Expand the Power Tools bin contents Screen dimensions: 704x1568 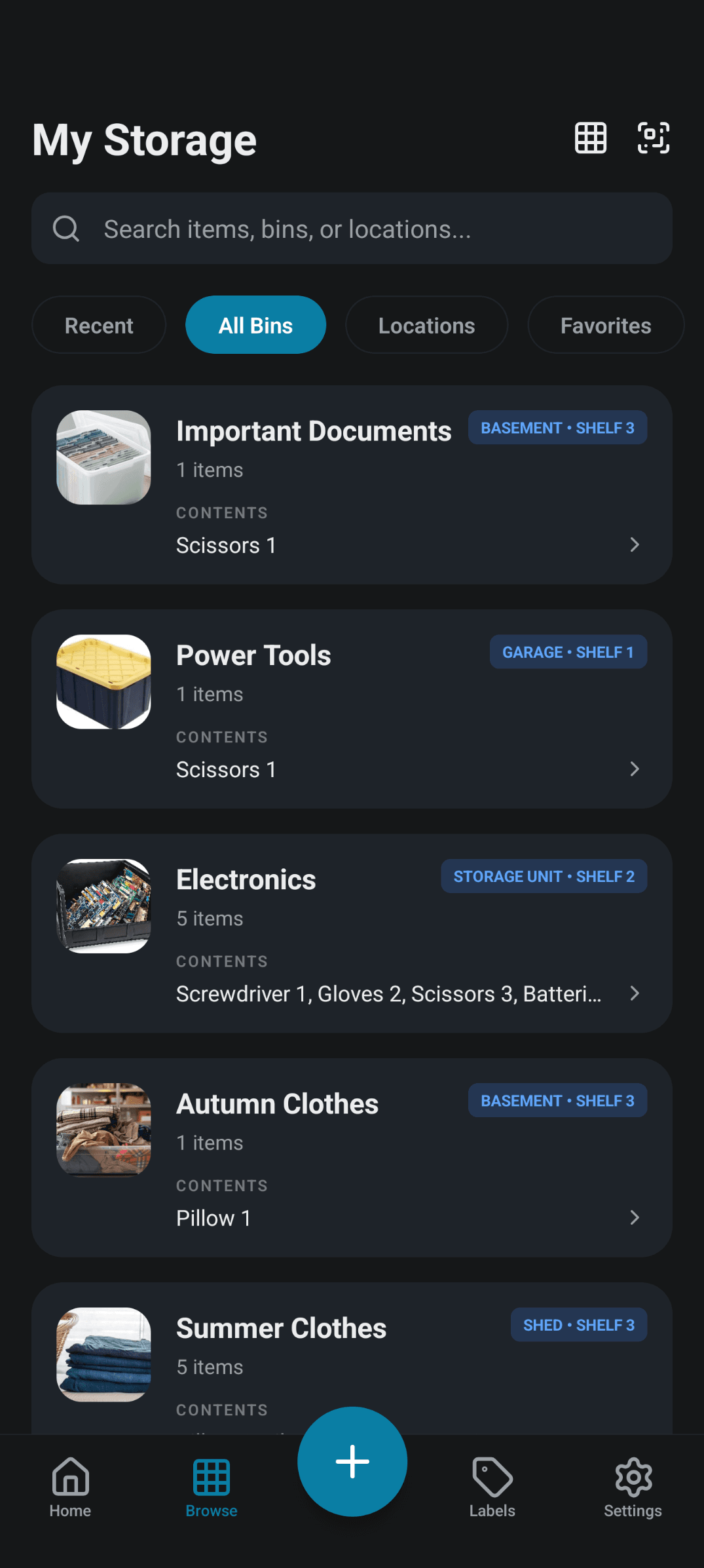[635, 769]
